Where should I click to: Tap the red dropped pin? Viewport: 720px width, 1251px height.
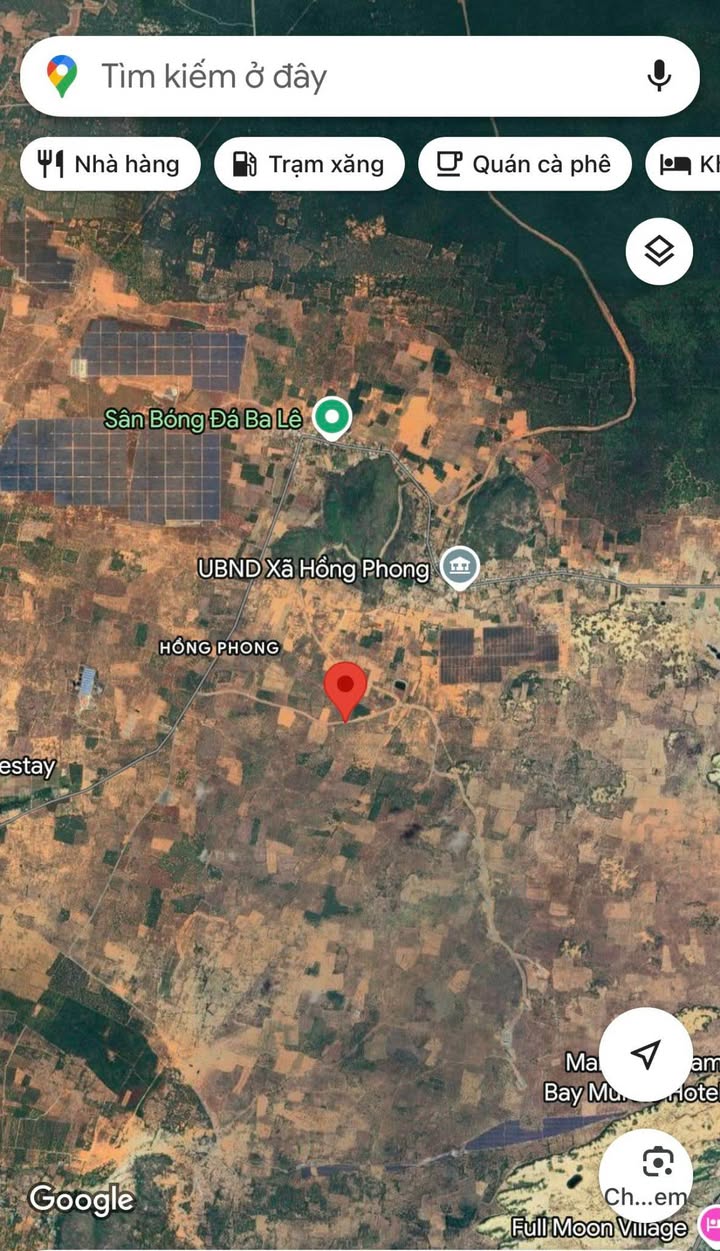(346, 688)
